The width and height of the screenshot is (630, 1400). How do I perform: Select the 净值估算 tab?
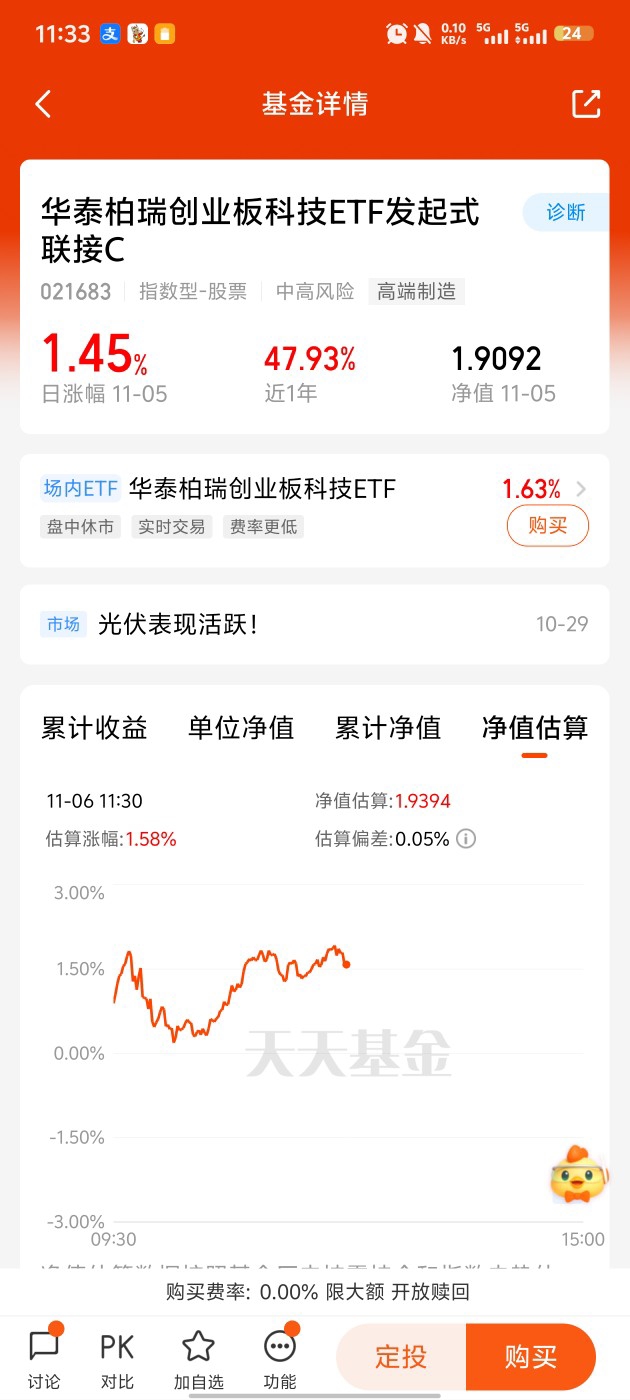pyautogui.click(x=534, y=728)
